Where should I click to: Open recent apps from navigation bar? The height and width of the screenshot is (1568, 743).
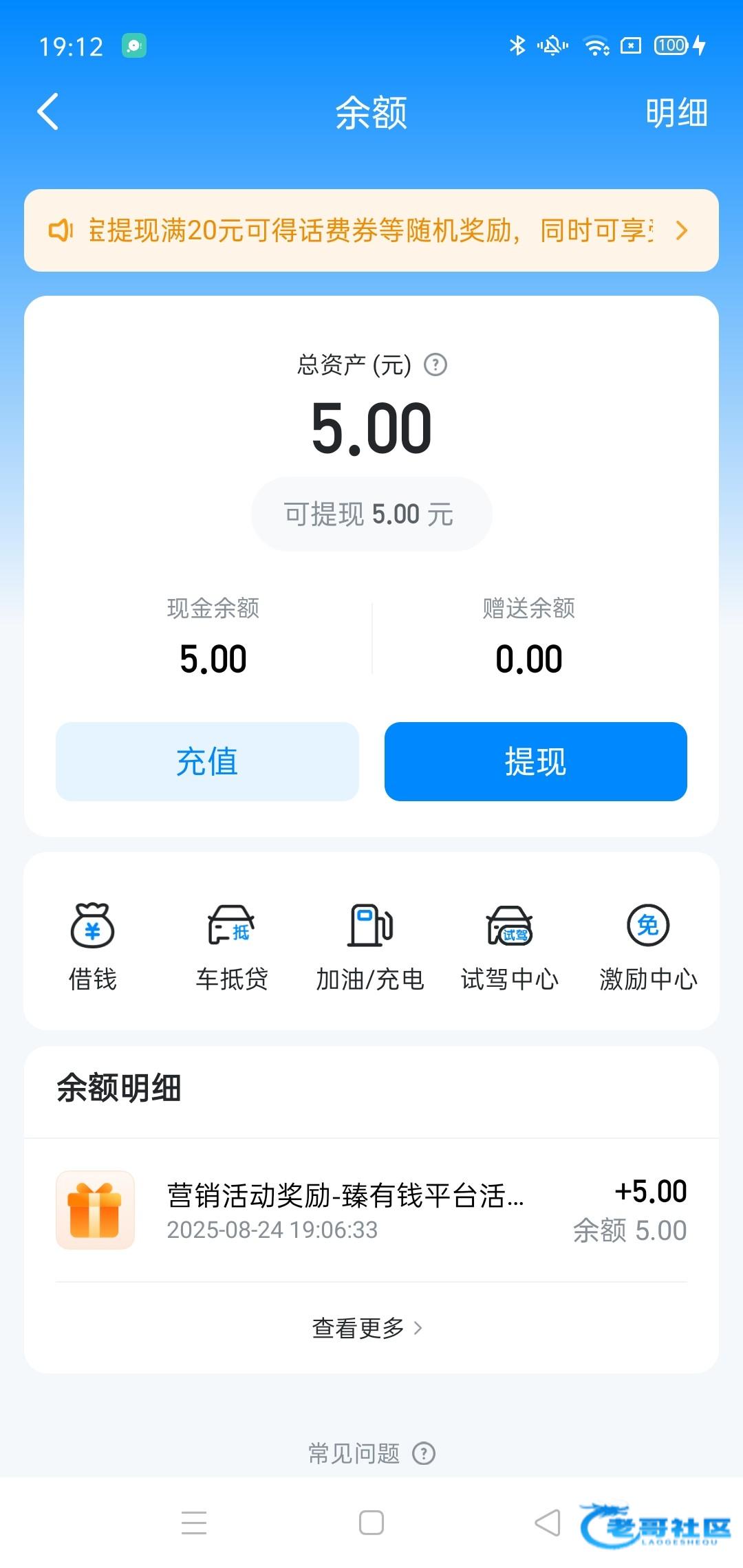click(194, 1523)
